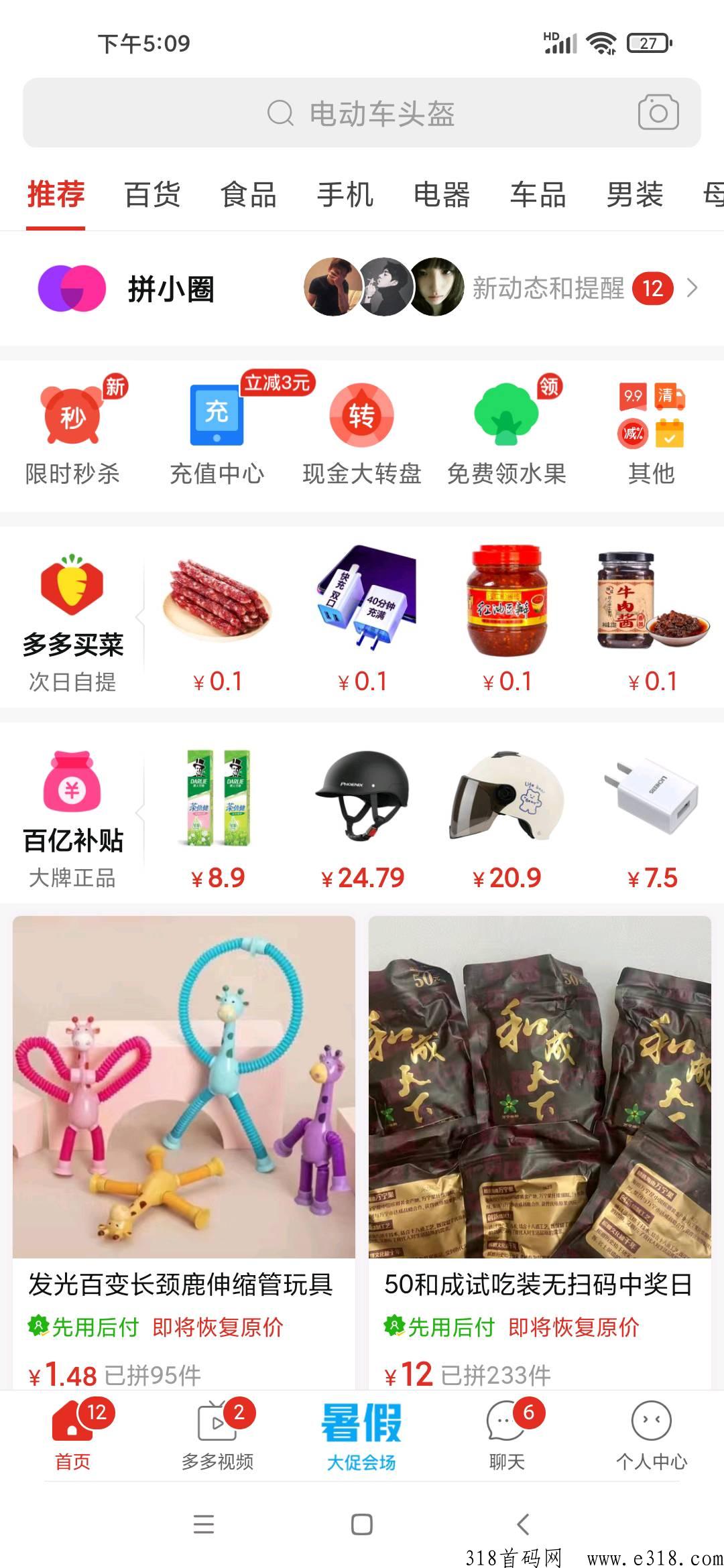View the 12 new 拼小圈 notifications

(652, 289)
